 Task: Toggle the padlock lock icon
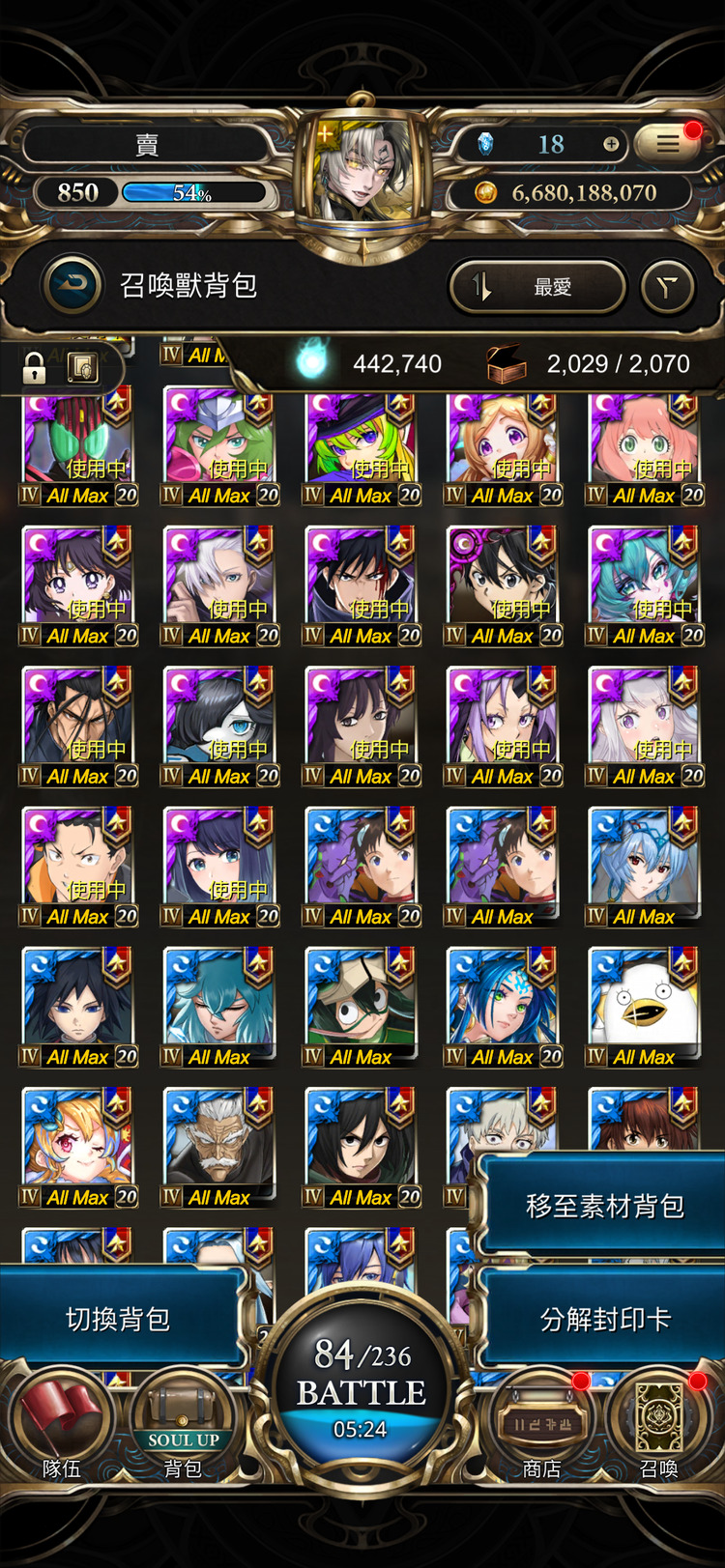35,367
